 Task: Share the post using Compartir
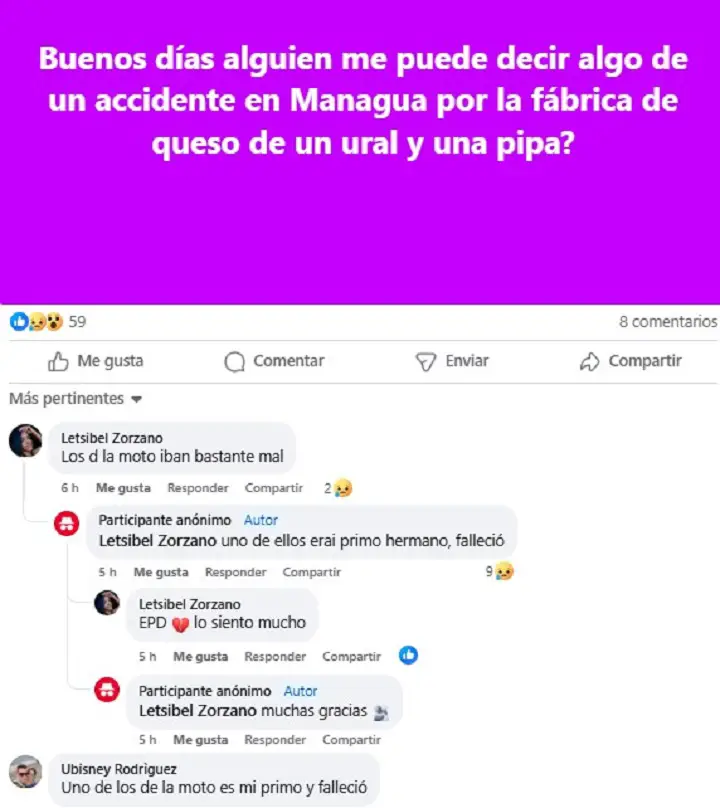point(630,361)
